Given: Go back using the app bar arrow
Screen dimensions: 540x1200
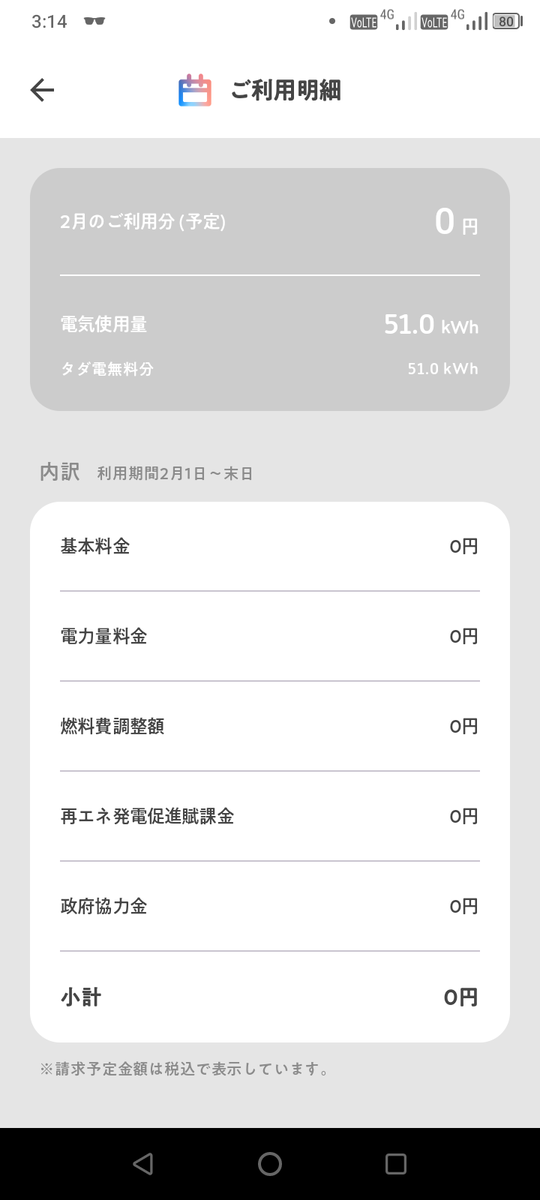Looking at the screenshot, I should pos(42,90).
